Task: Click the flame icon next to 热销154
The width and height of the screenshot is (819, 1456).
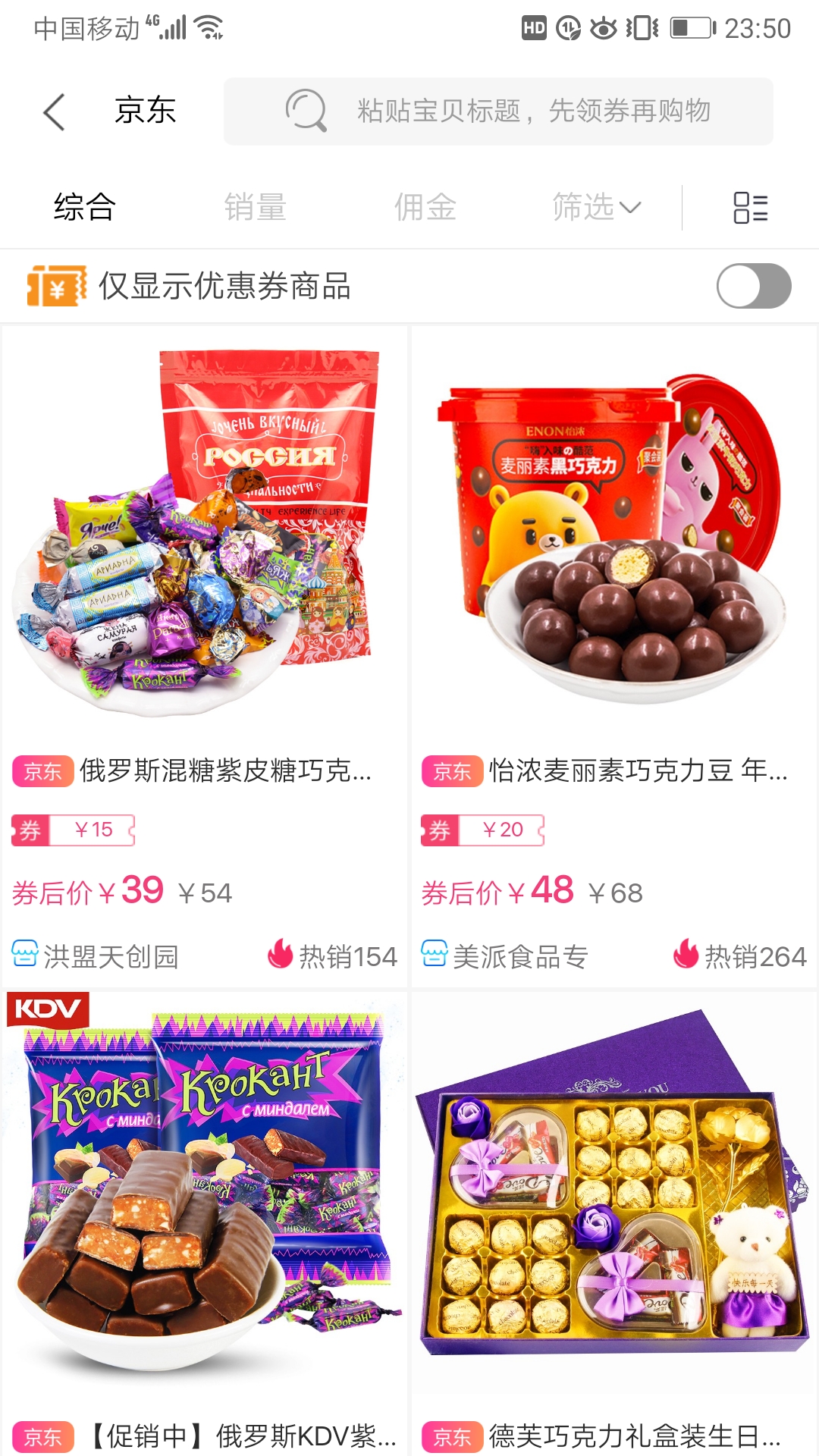Action: coord(281,956)
